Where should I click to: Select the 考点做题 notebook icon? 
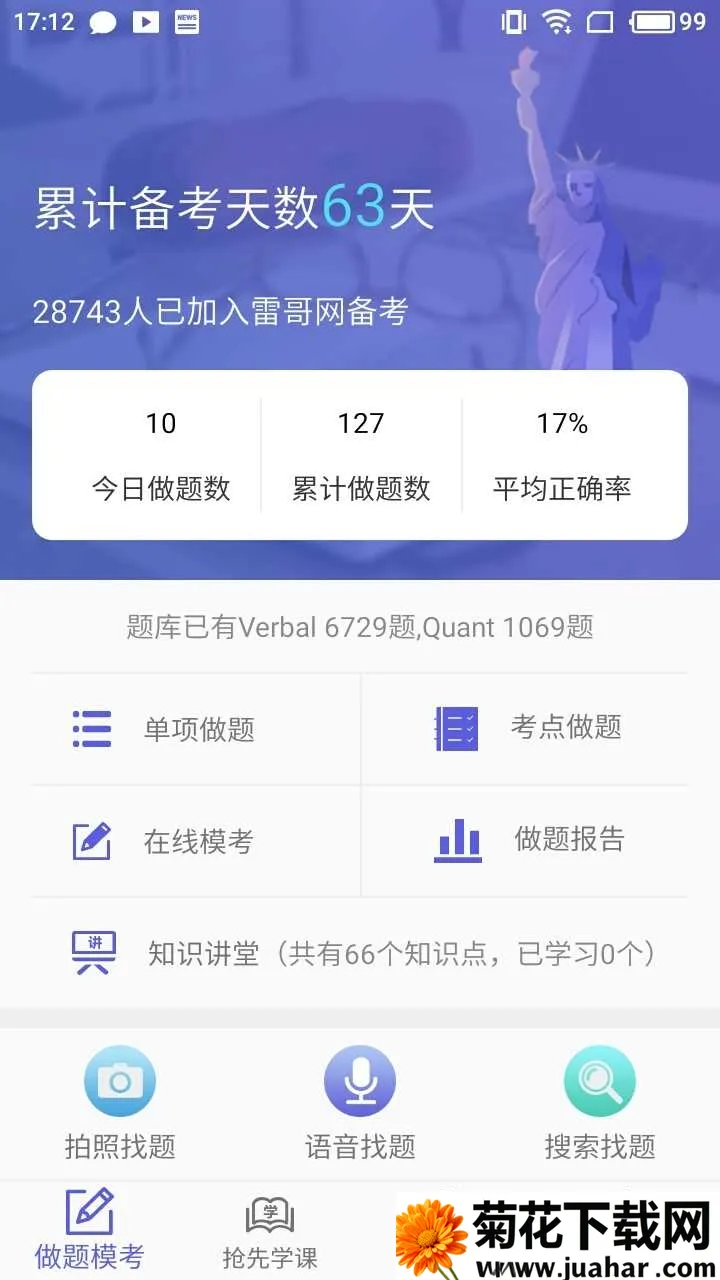(x=455, y=728)
